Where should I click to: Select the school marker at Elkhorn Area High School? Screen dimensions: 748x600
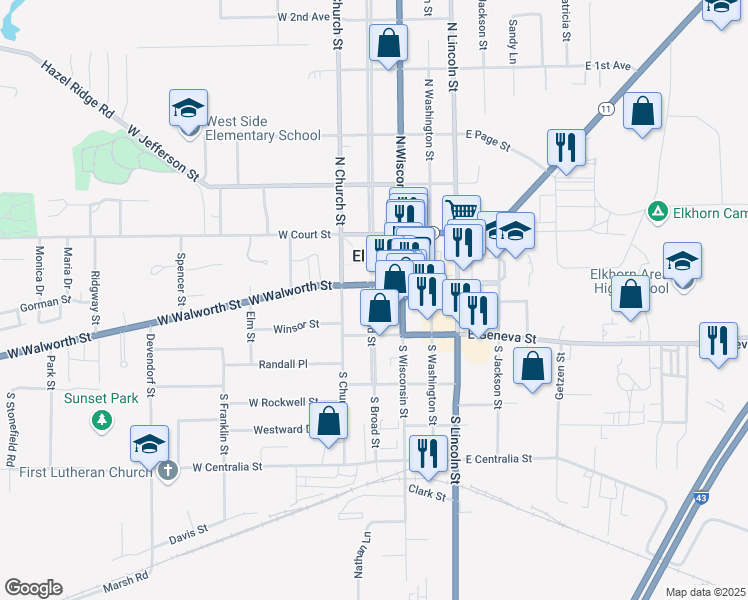682,261
